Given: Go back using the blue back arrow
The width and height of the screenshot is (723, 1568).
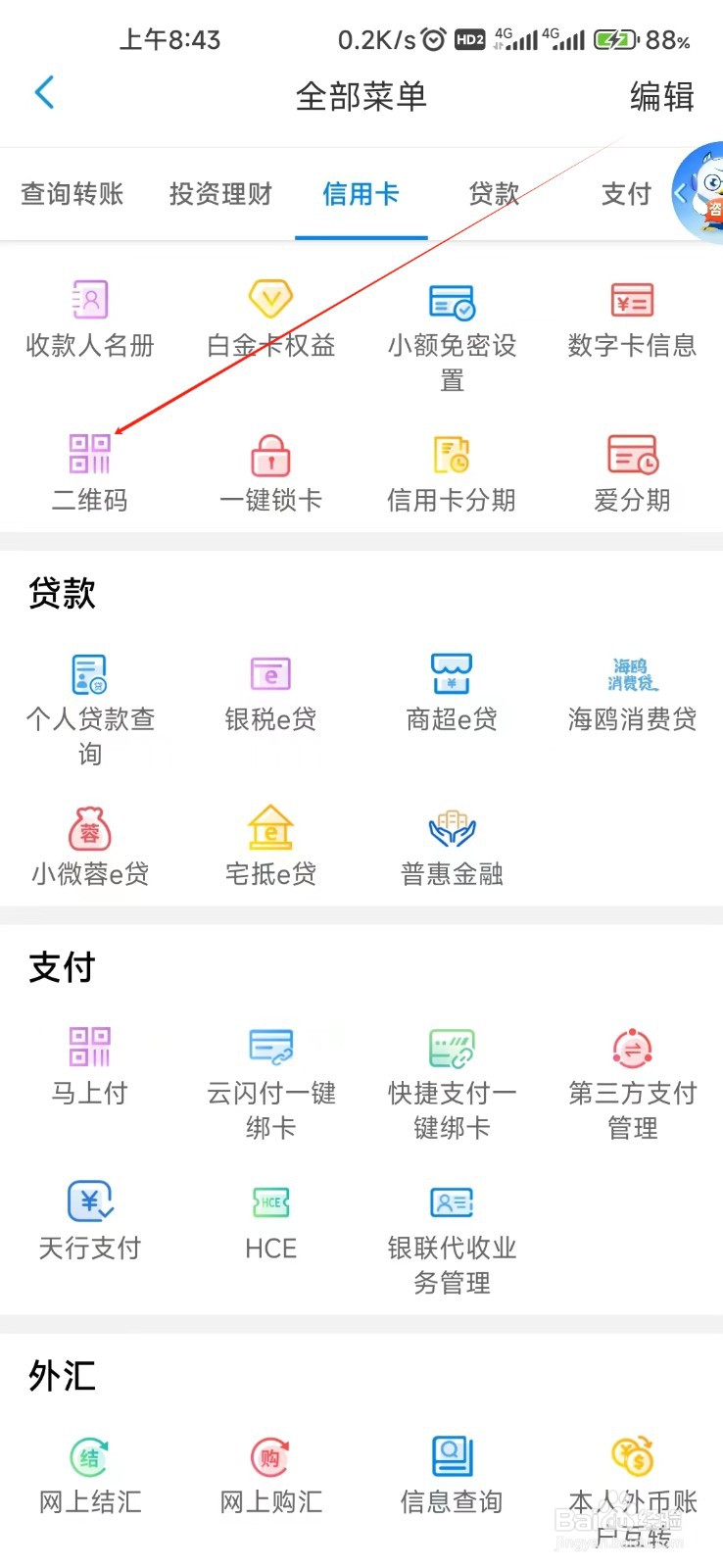Looking at the screenshot, I should (43, 92).
